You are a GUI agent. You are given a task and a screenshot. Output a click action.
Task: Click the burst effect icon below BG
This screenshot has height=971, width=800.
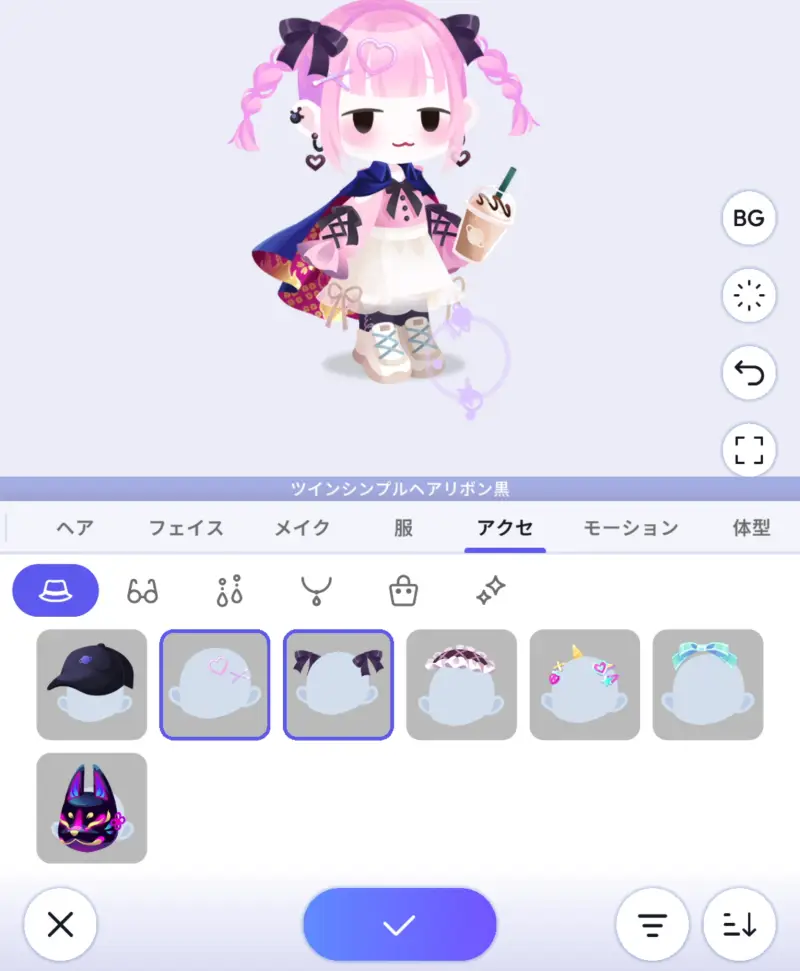point(748,295)
